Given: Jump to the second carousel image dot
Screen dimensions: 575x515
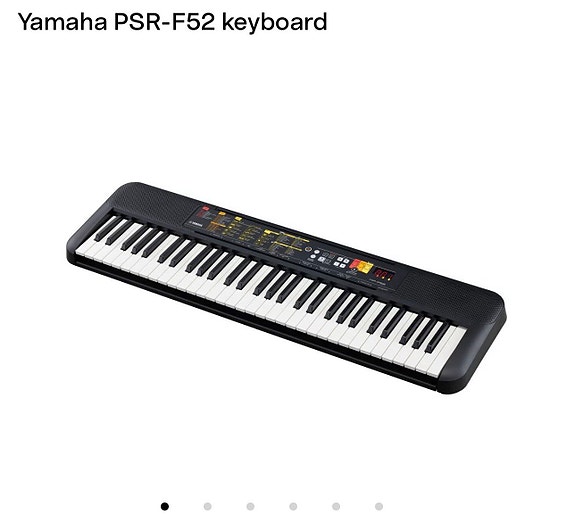Looking at the screenshot, I should (208, 507).
